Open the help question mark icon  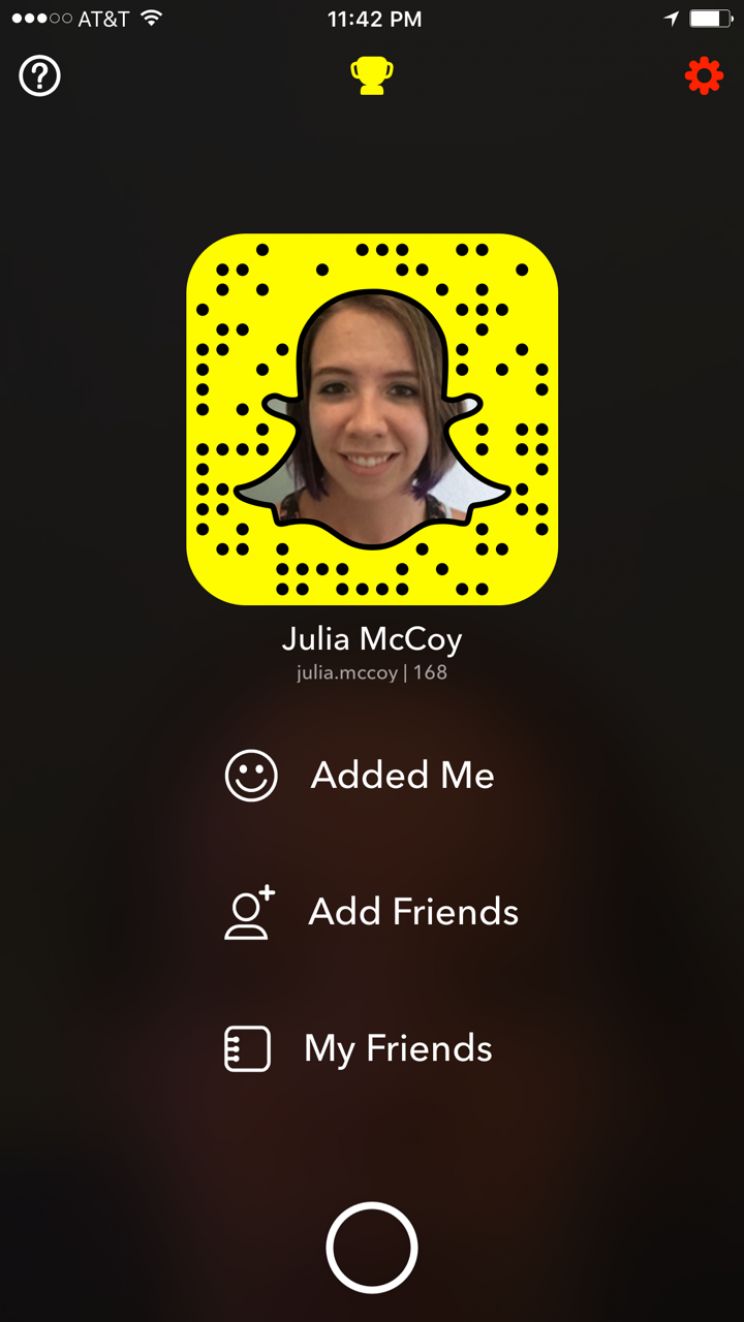click(40, 76)
